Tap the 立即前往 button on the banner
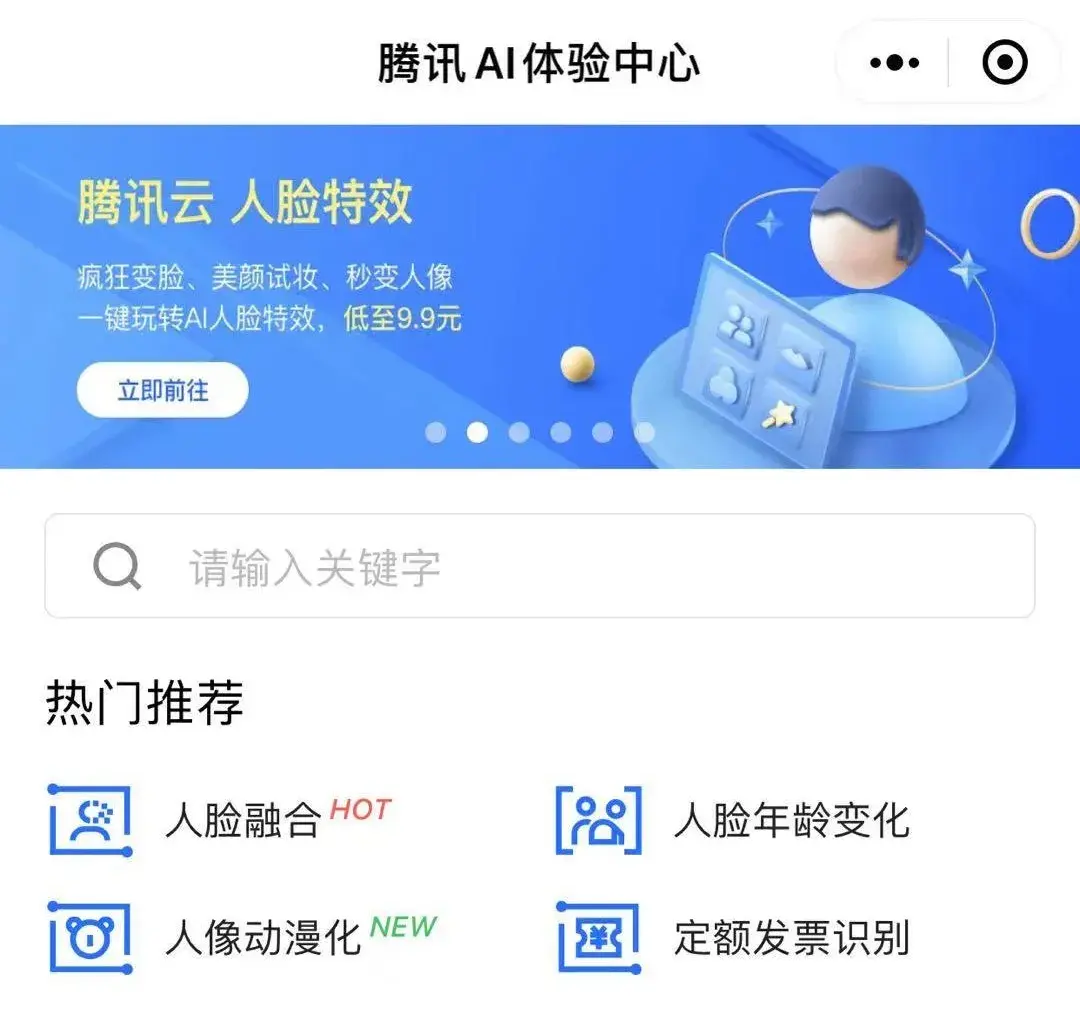1080x1015 pixels. tap(162, 390)
